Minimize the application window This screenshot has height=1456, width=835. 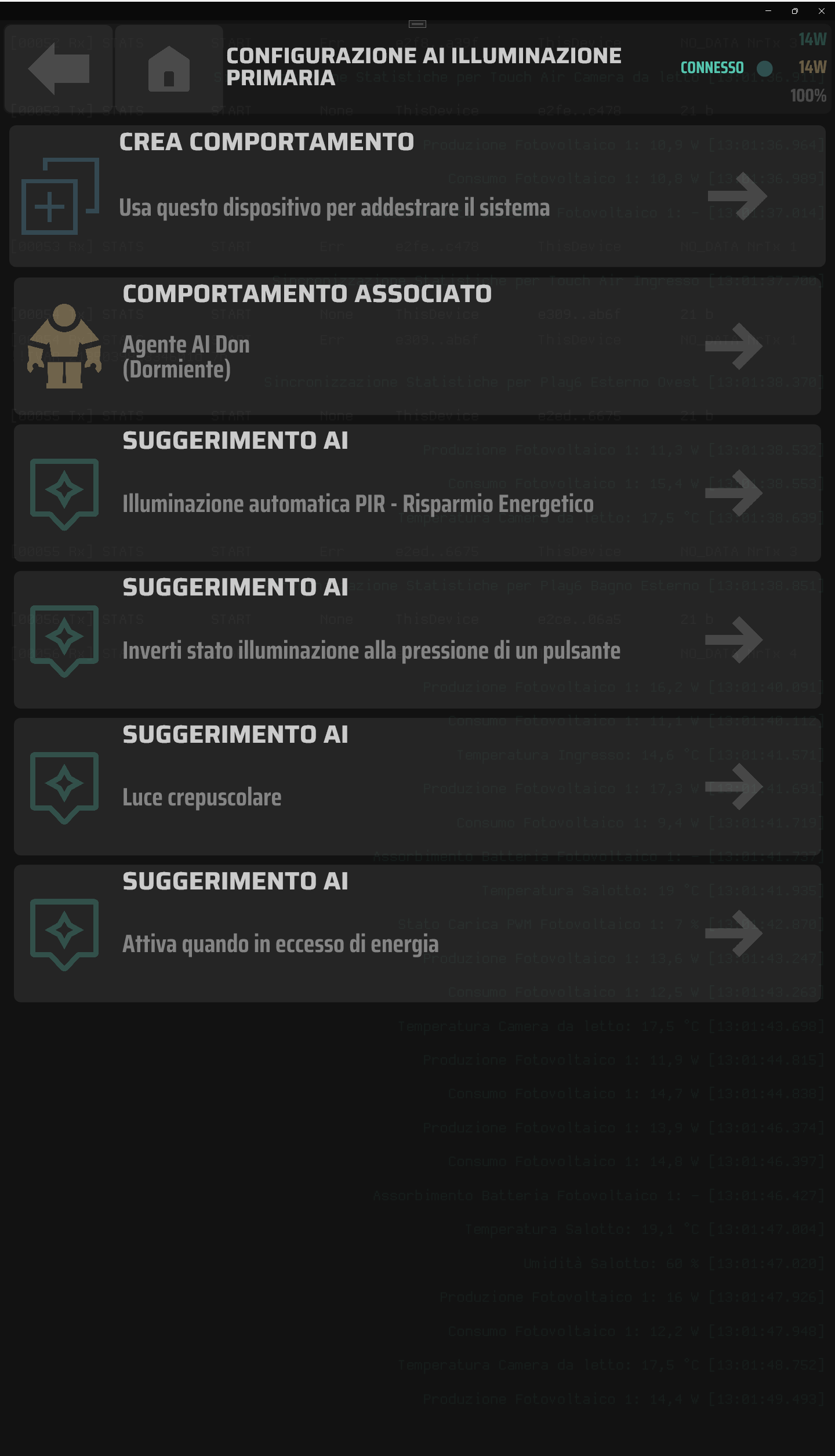768,11
